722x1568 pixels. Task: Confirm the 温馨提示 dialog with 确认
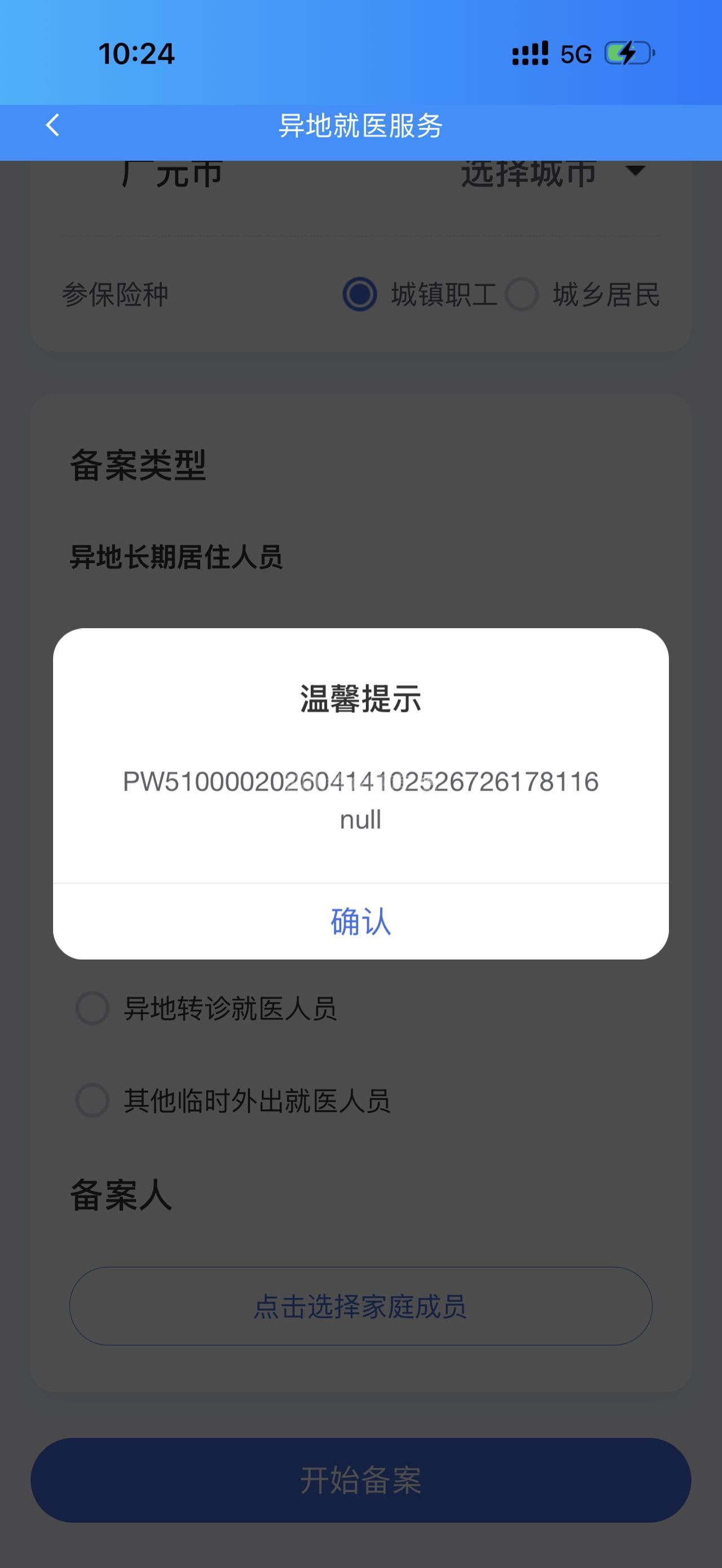[360, 921]
